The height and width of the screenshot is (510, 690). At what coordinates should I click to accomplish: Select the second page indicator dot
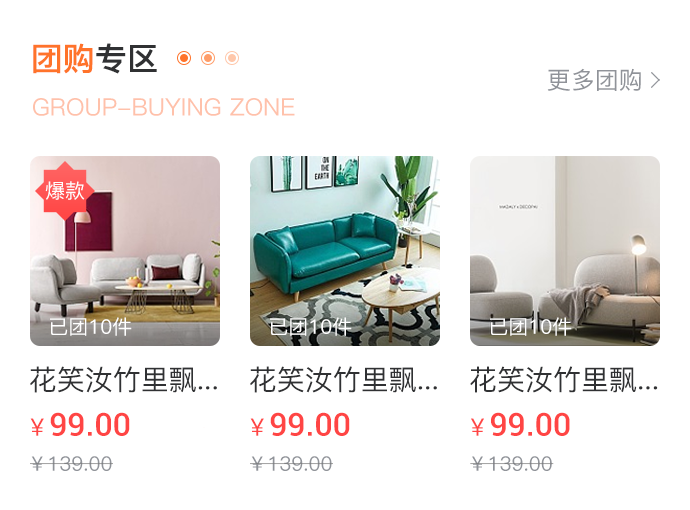coord(208,58)
